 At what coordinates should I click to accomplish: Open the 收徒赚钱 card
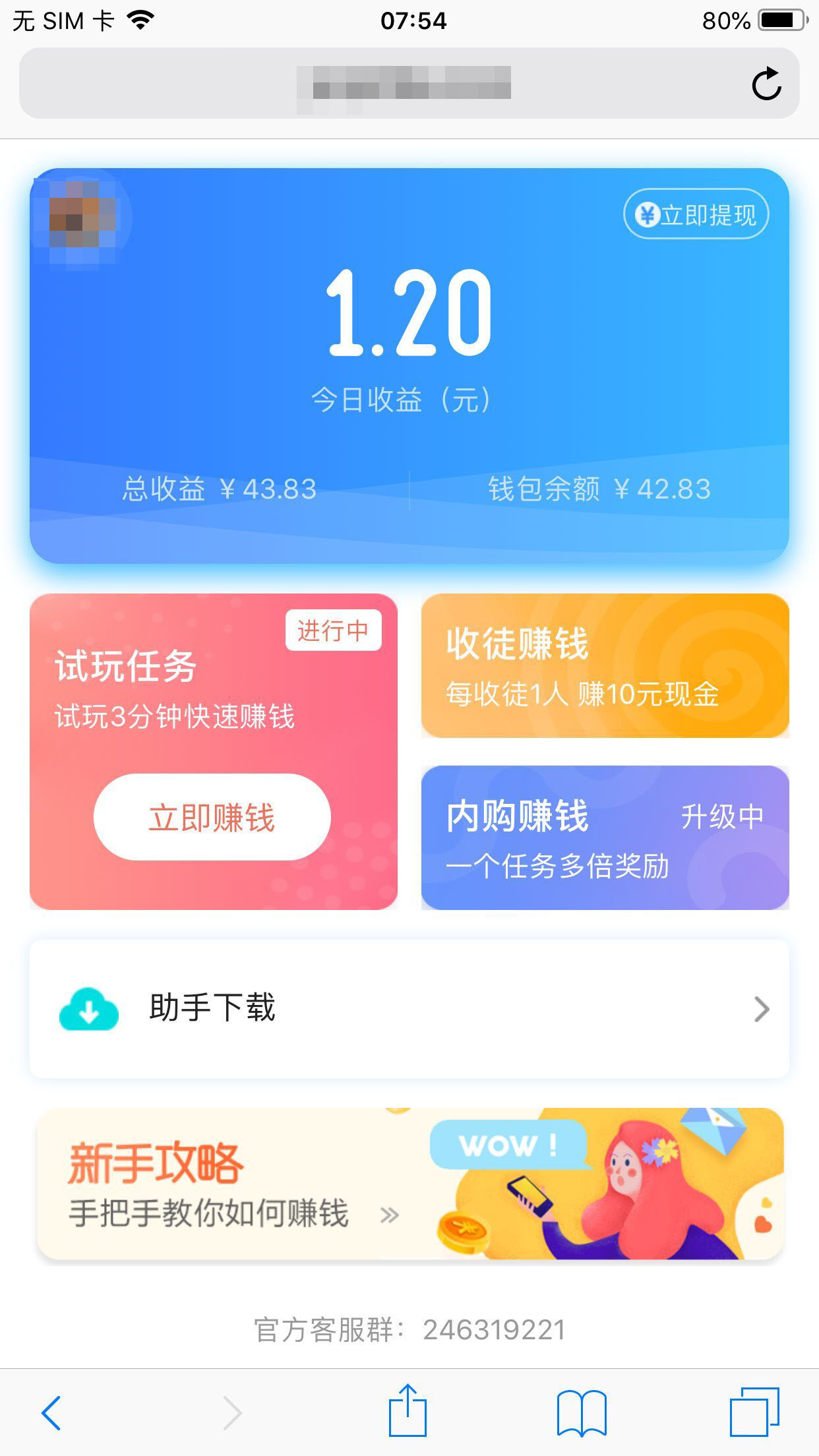(605, 665)
